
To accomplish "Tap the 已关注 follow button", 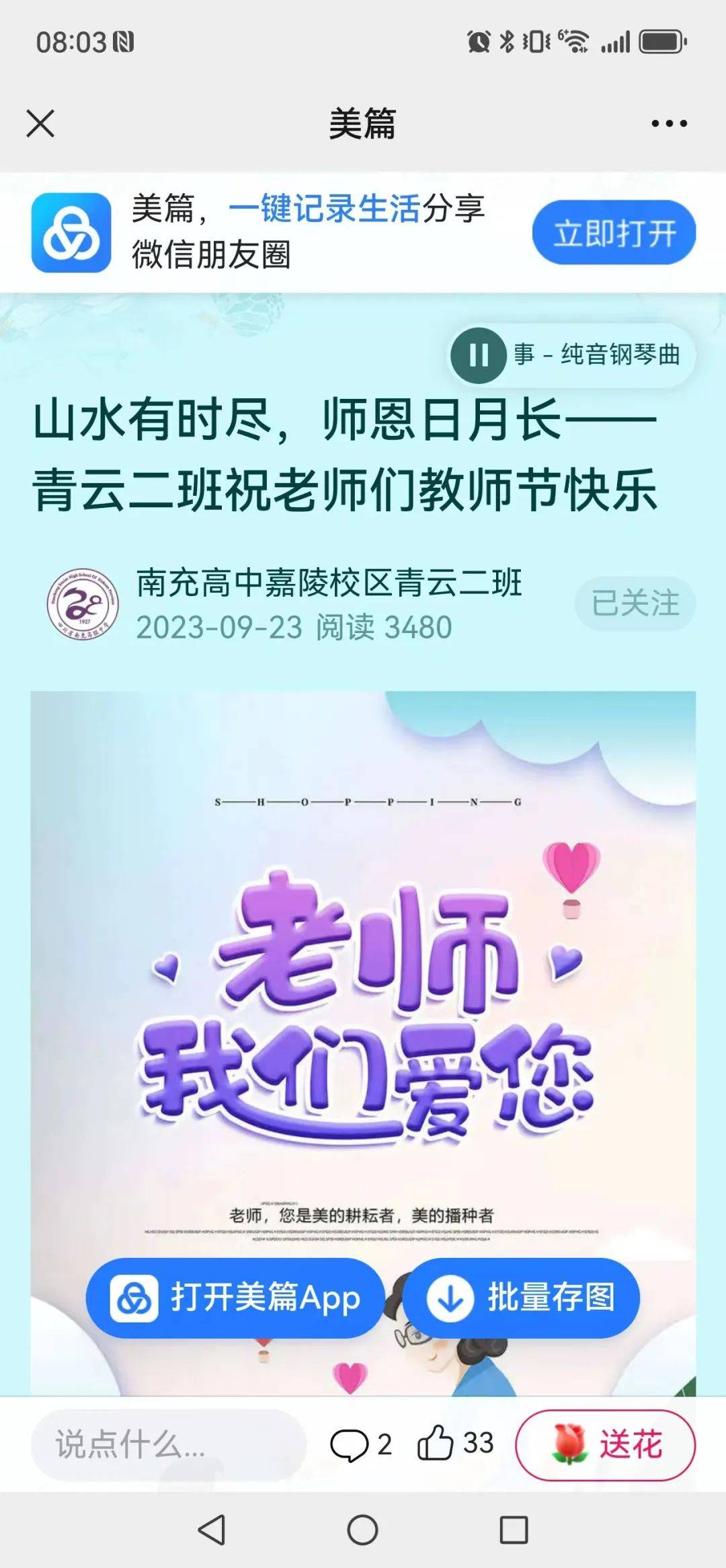I will [635, 603].
